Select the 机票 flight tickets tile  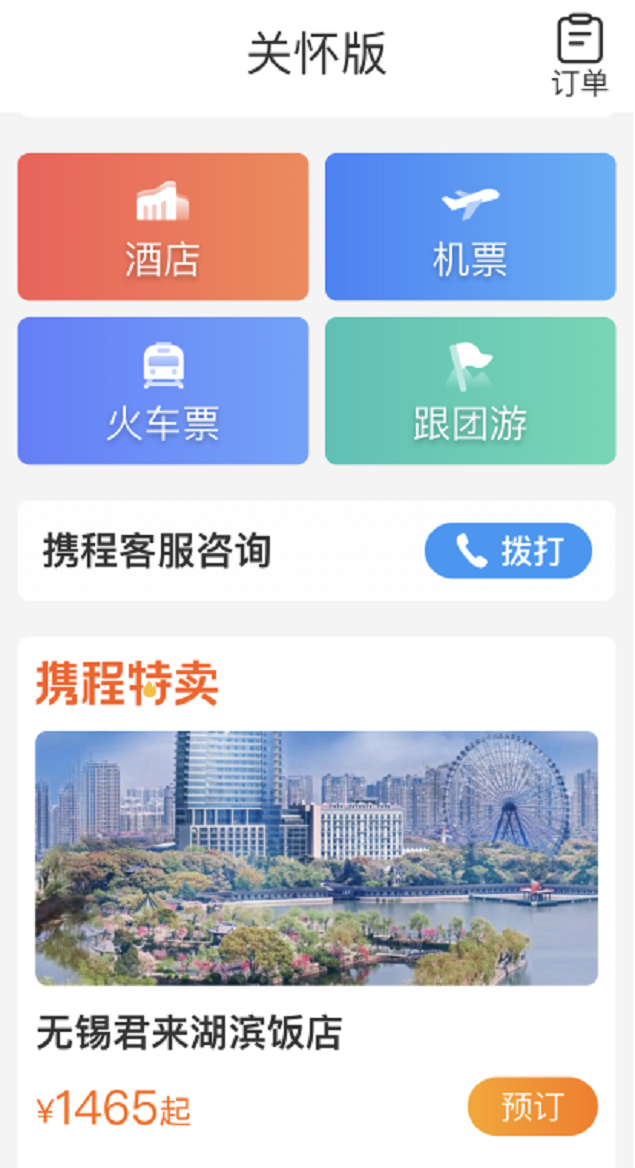470,227
